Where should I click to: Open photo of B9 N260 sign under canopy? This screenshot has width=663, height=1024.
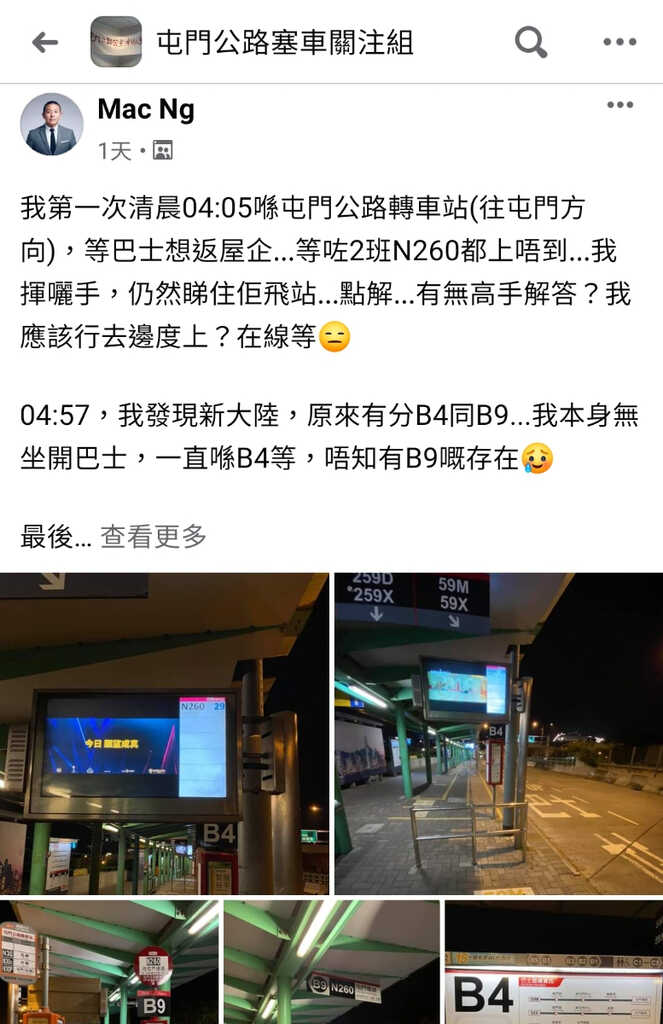point(331,961)
